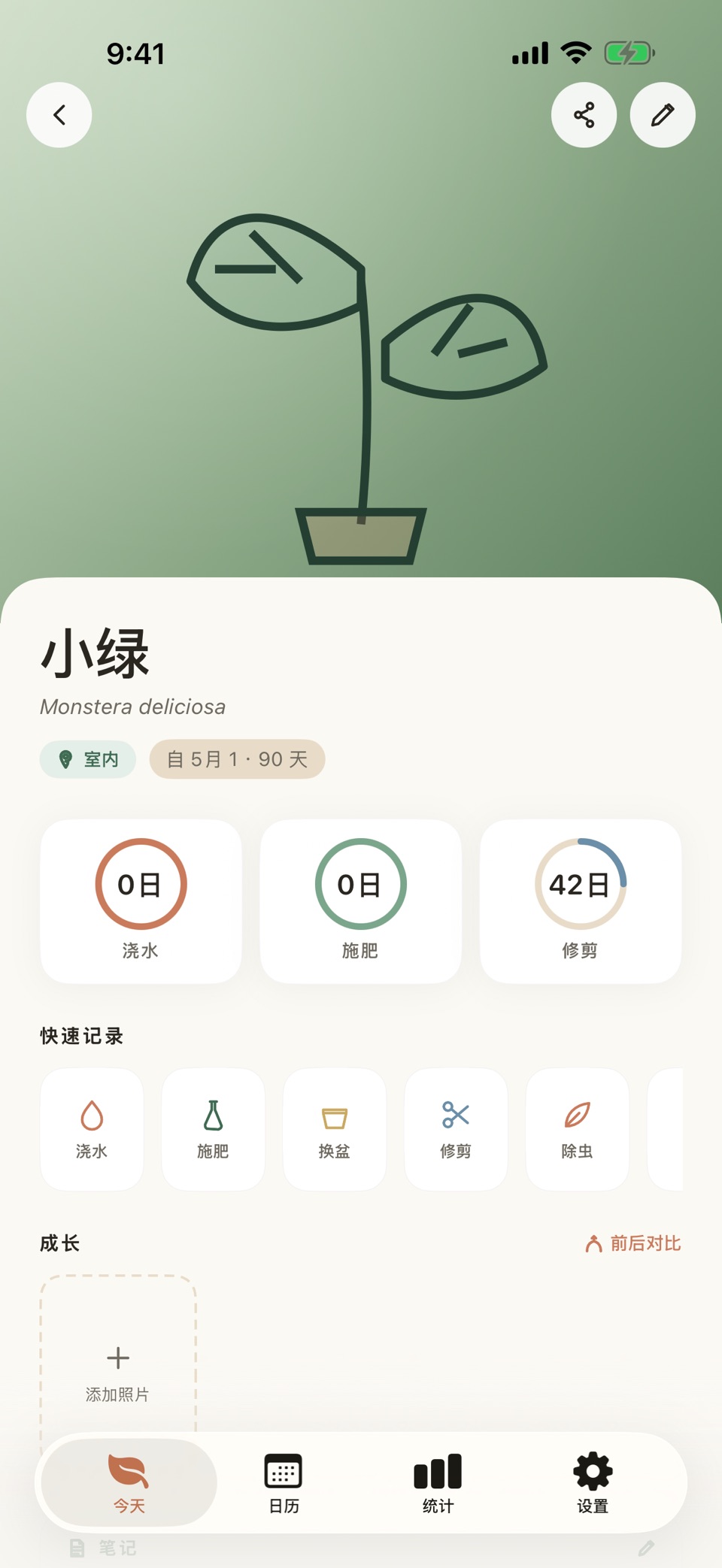Select the 今天 tab
The height and width of the screenshot is (1568, 722).
pos(129,1483)
